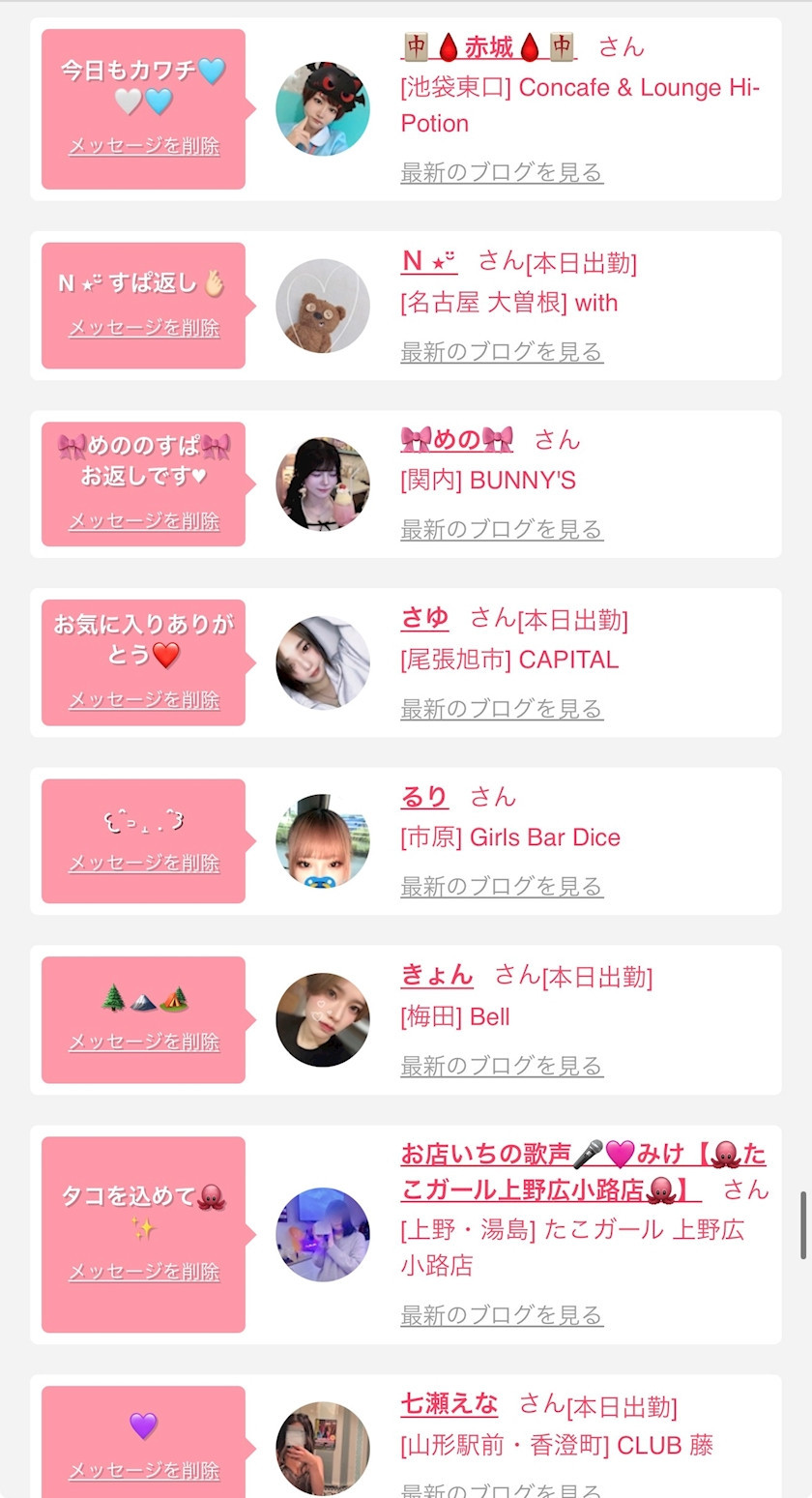The width and height of the screenshot is (812, 1498).
Task: Delete the めののすぱお返しです message
Action: click(144, 521)
